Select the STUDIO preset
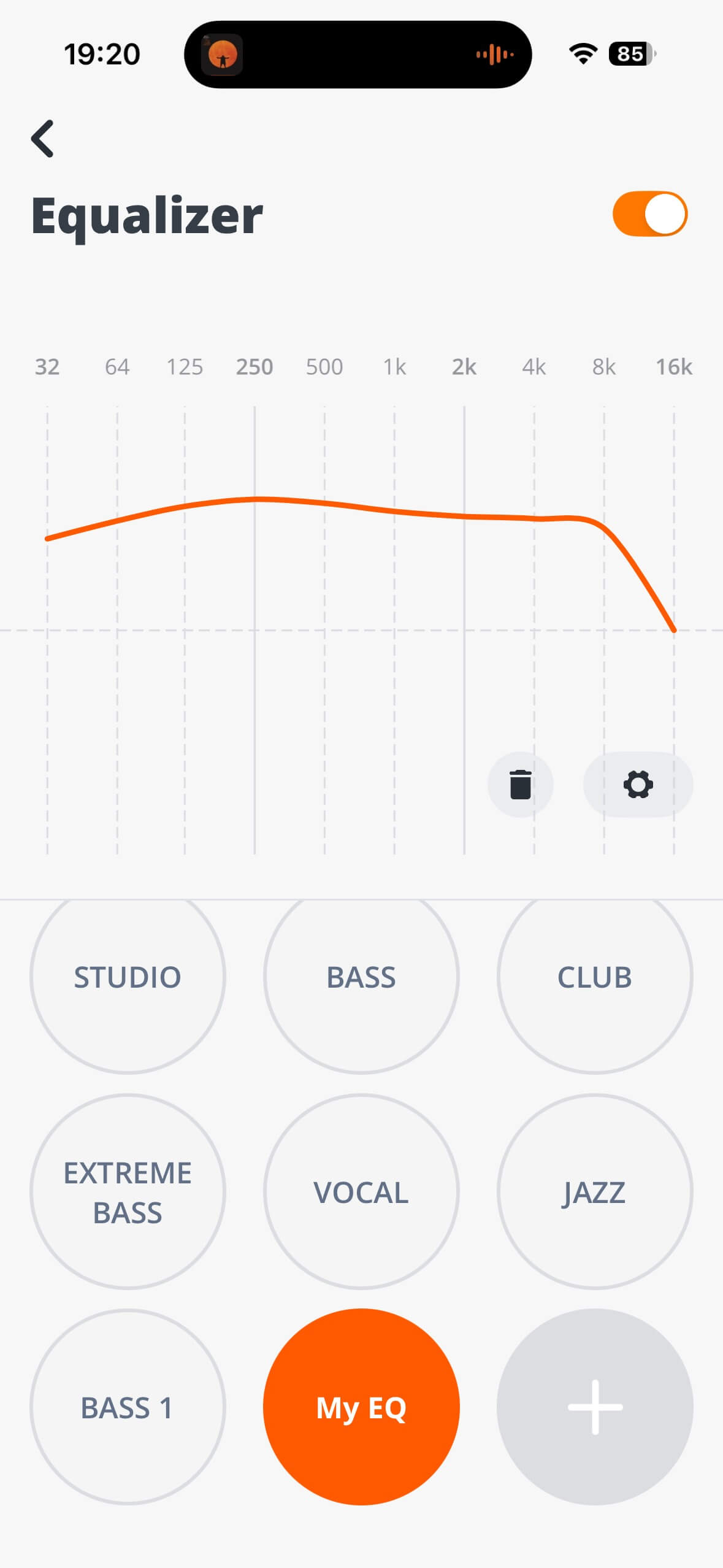Screen dimensions: 723x1568 [128, 977]
